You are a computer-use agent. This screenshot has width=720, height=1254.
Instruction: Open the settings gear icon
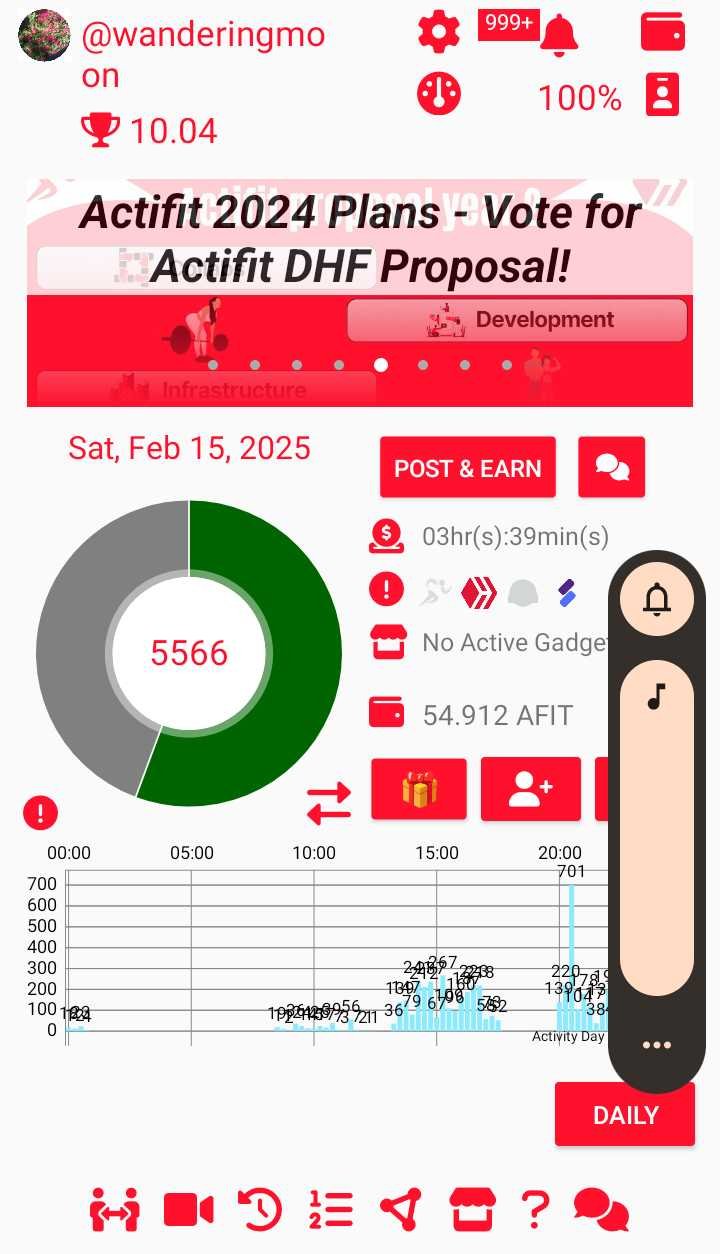pos(439,33)
